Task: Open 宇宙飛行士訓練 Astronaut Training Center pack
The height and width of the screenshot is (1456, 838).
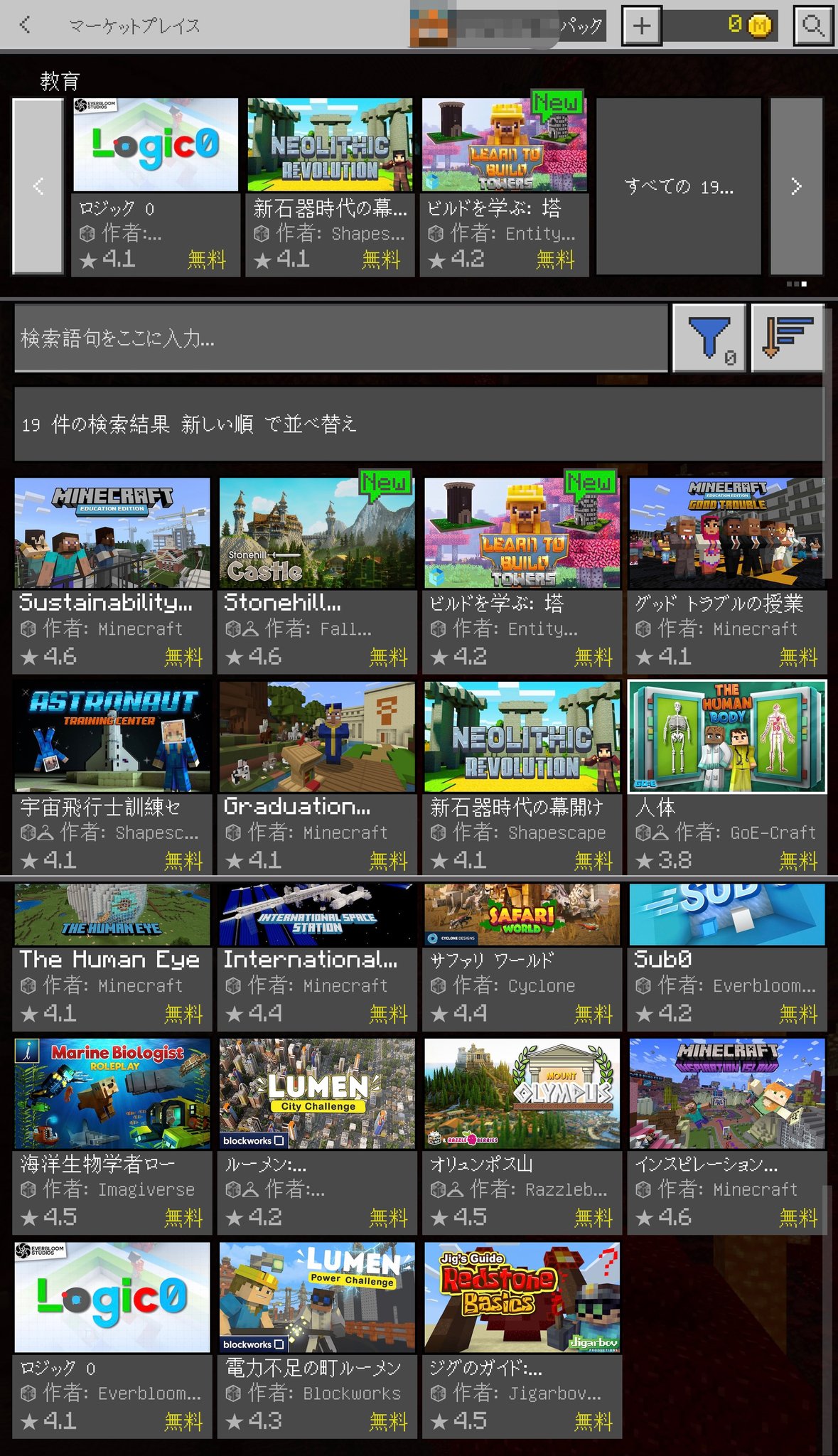Action: 112,778
